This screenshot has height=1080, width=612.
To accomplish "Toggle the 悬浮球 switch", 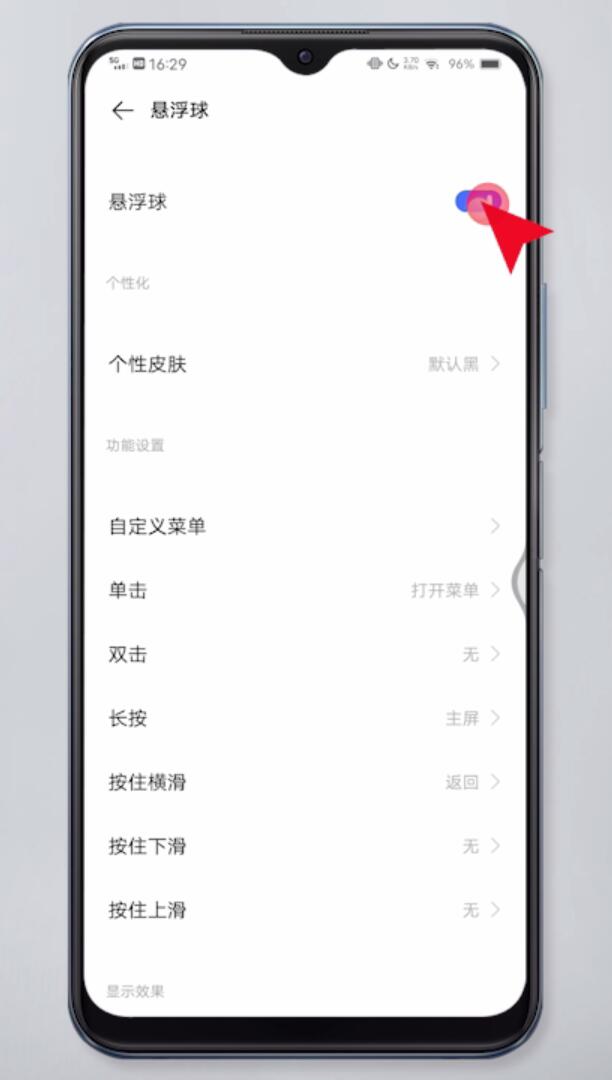I will click(480, 202).
